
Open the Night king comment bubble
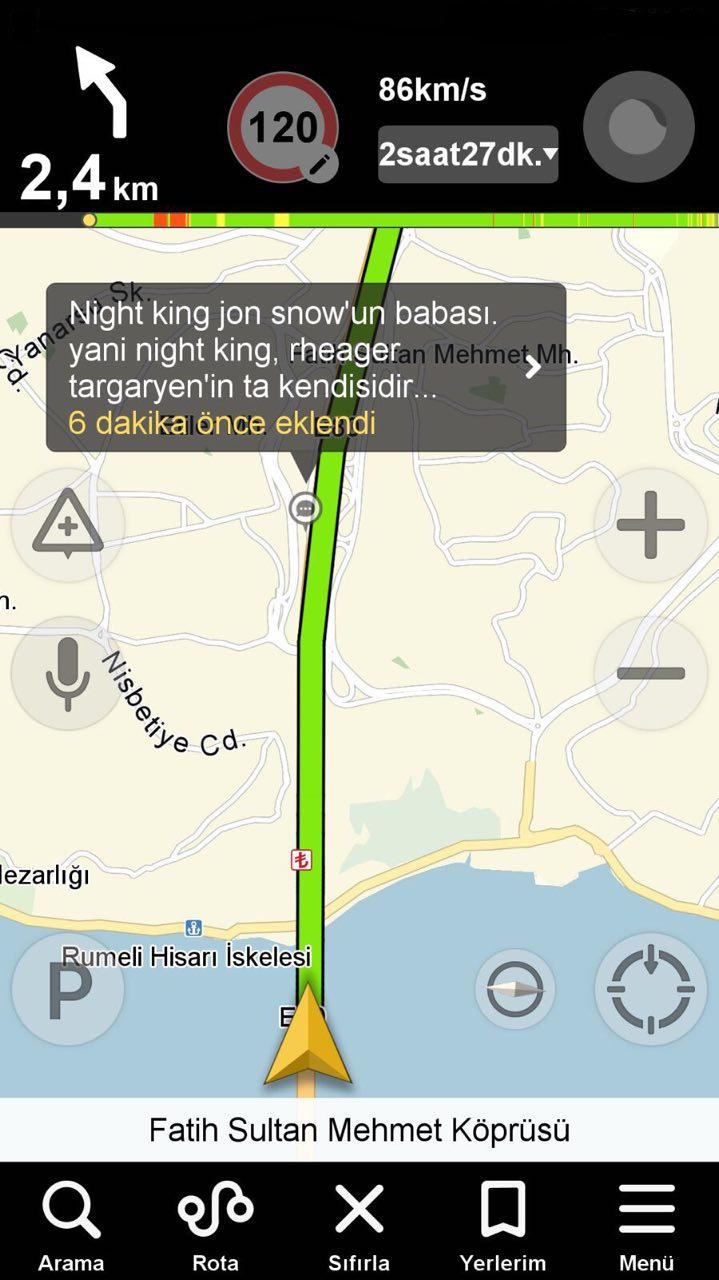(x=306, y=367)
